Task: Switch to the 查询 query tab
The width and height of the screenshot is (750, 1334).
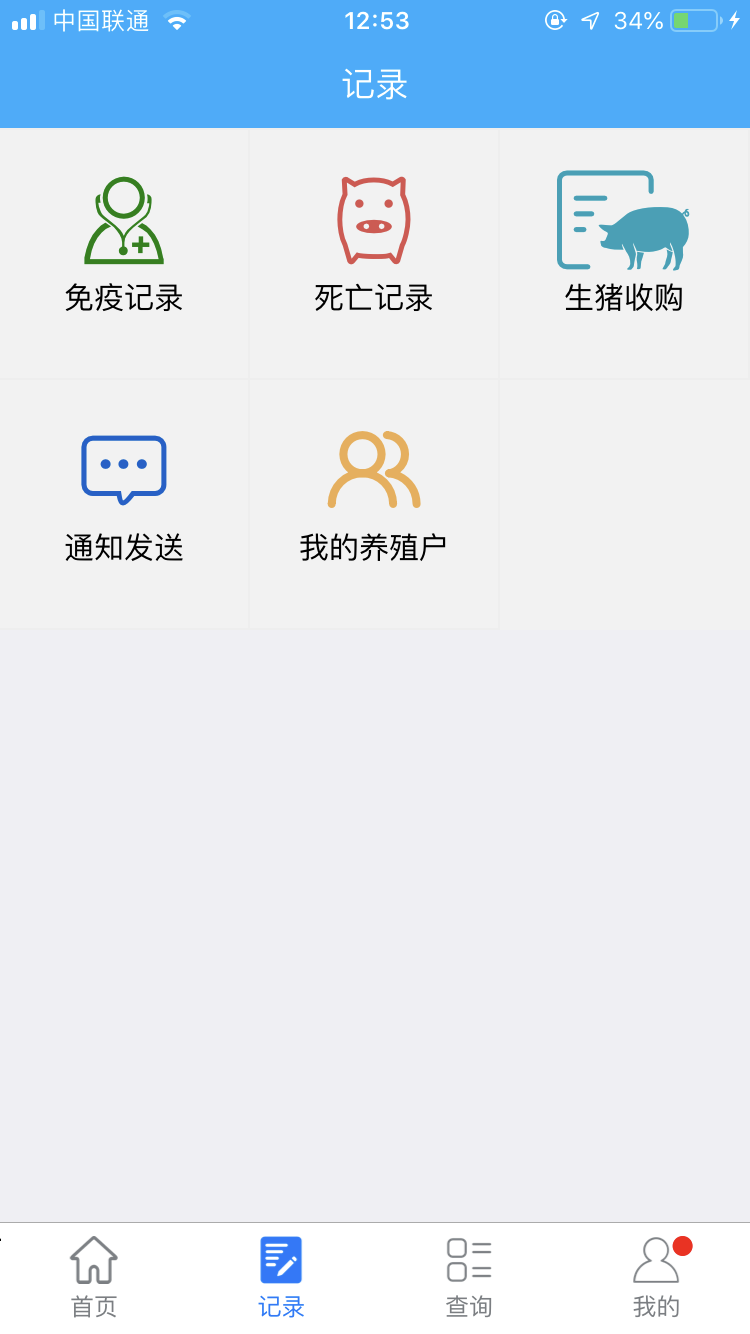Action: click(469, 1276)
